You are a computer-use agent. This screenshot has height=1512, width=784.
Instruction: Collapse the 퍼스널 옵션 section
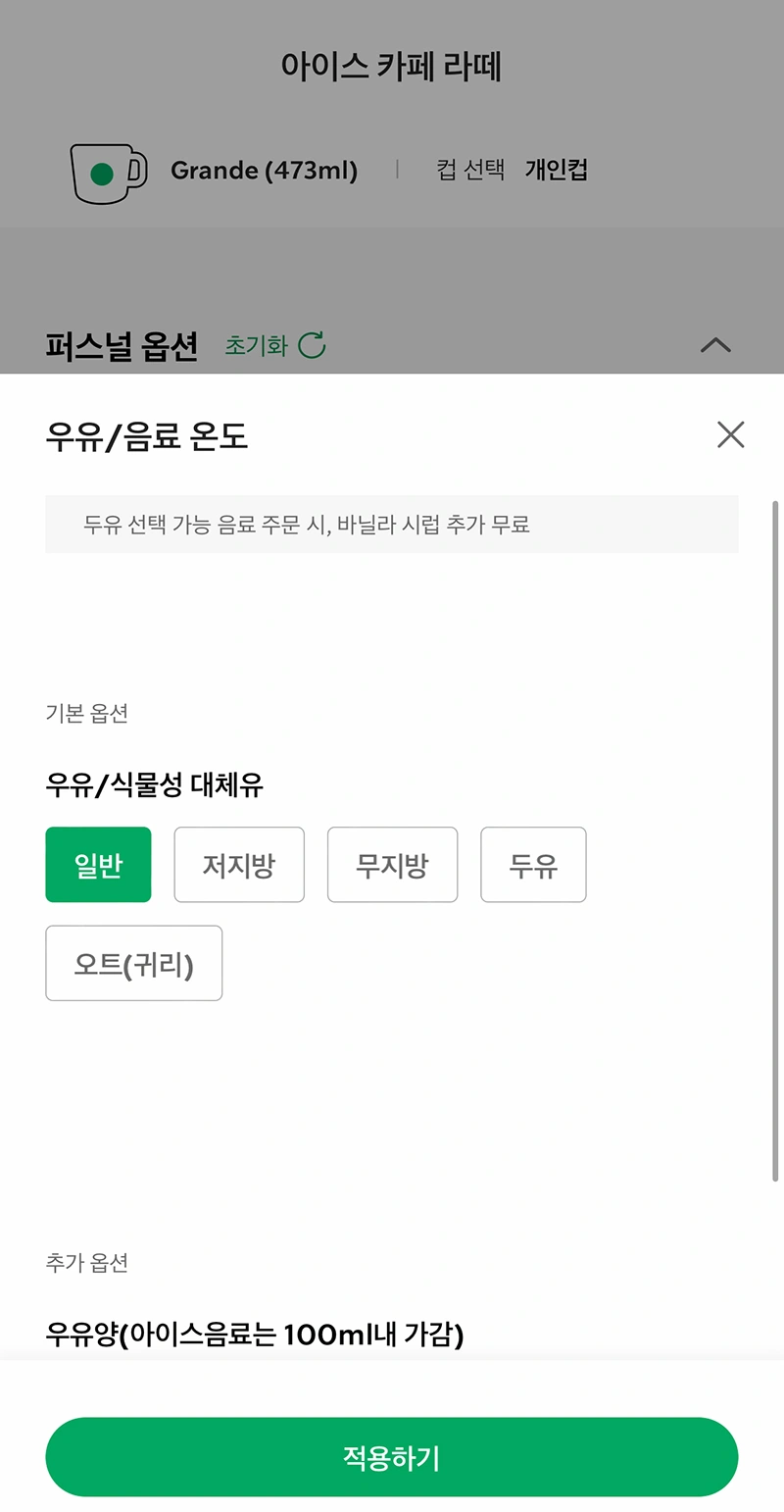tap(716, 345)
